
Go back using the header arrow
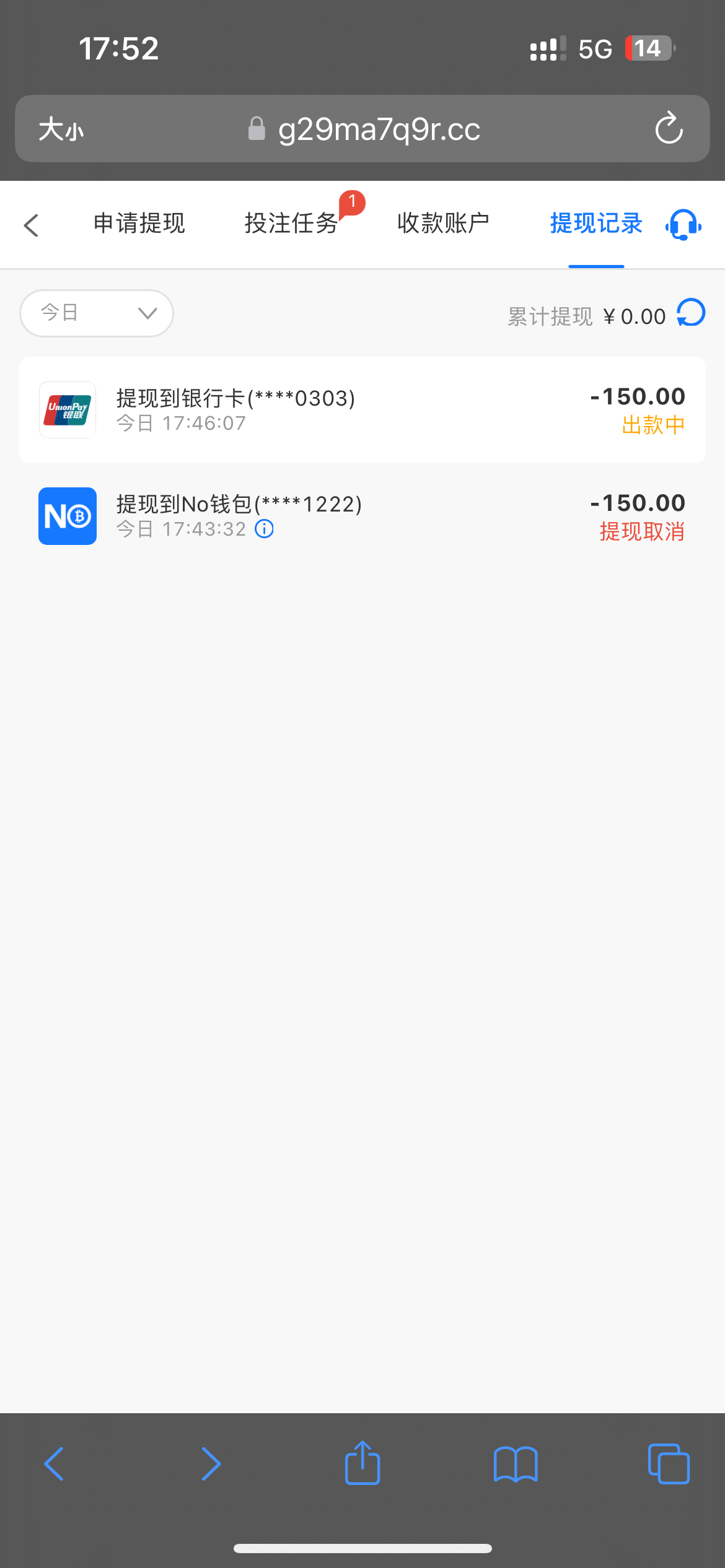pyautogui.click(x=32, y=225)
